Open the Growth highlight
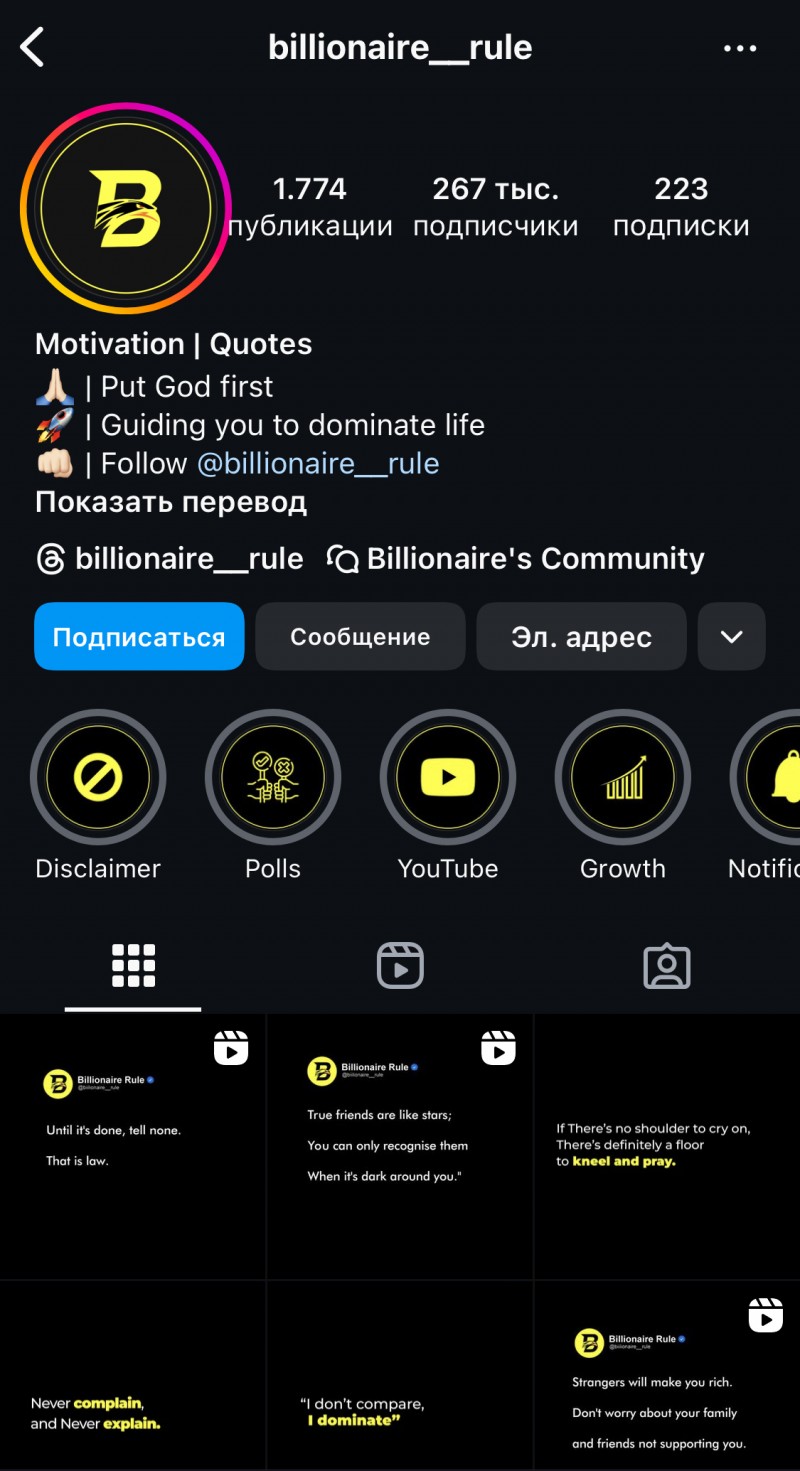This screenshot has height=1471, width=800. tap(623, 777)
